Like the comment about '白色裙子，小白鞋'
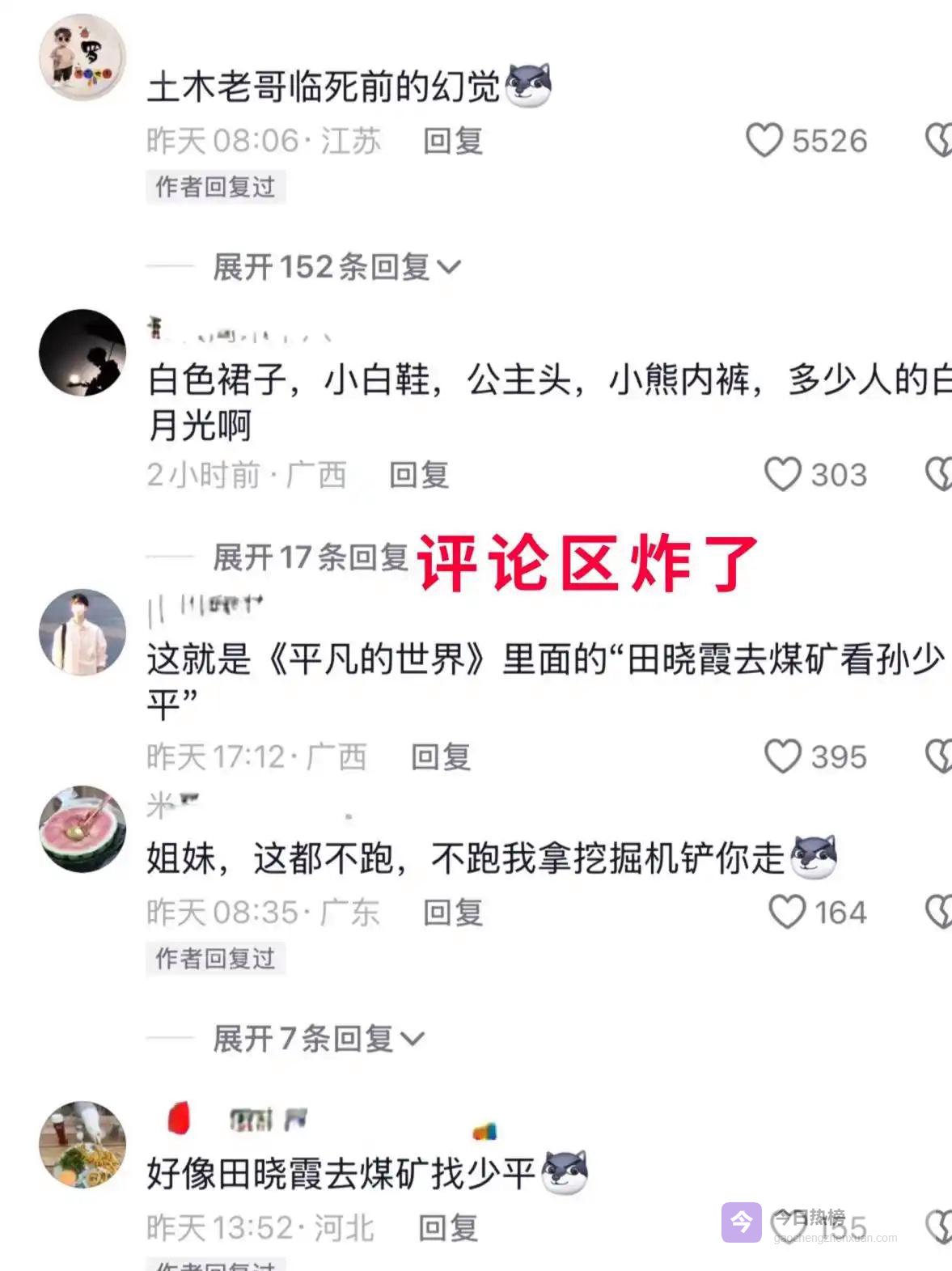Screen dimensions: 952x1271 (782, 475)
